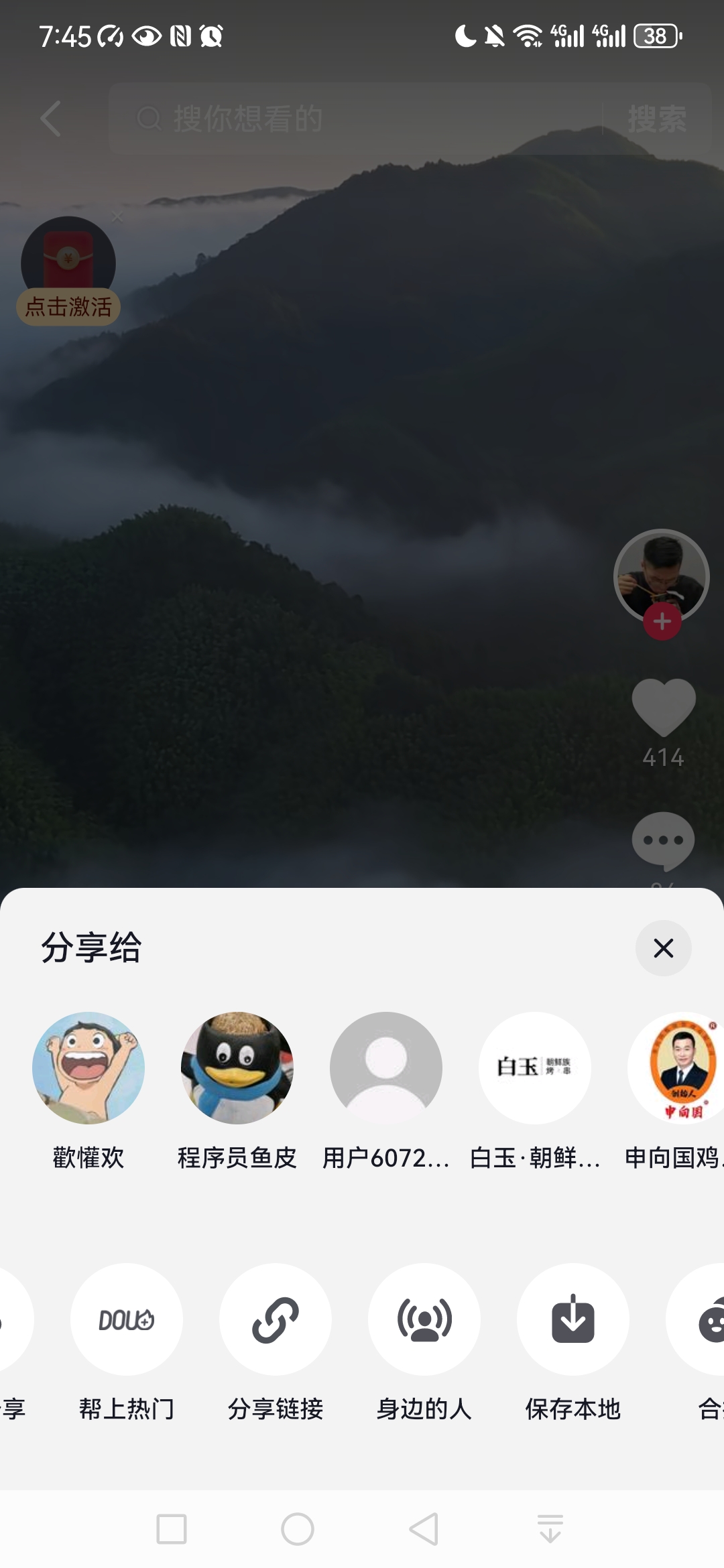Share the video with 歡懽欢
Image resolution: width=724 pixels, height=1568 pixels.
coord(88,1068)
